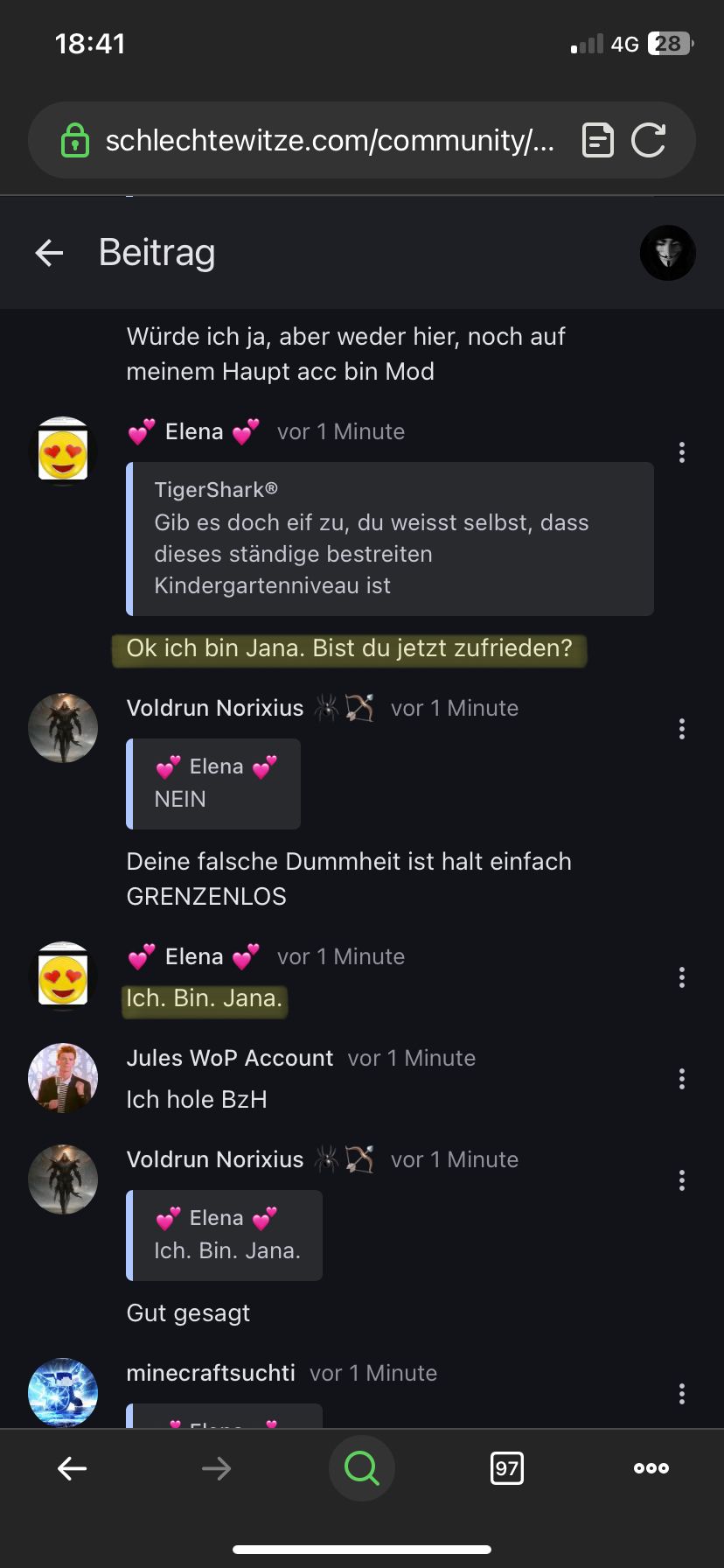This screenshot has height=1568, width=724.
Task: Open options for minecraftsuchti's comment
Action: pos(681,1394)
